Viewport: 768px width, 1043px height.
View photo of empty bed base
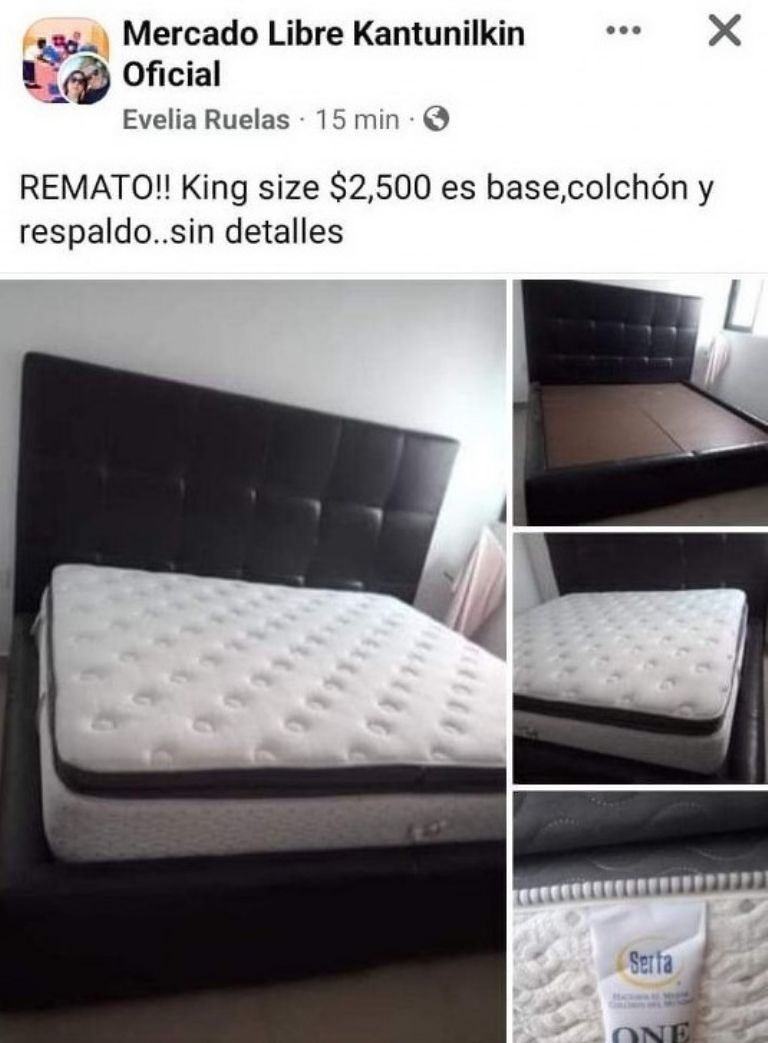click(x=640, y=402)
